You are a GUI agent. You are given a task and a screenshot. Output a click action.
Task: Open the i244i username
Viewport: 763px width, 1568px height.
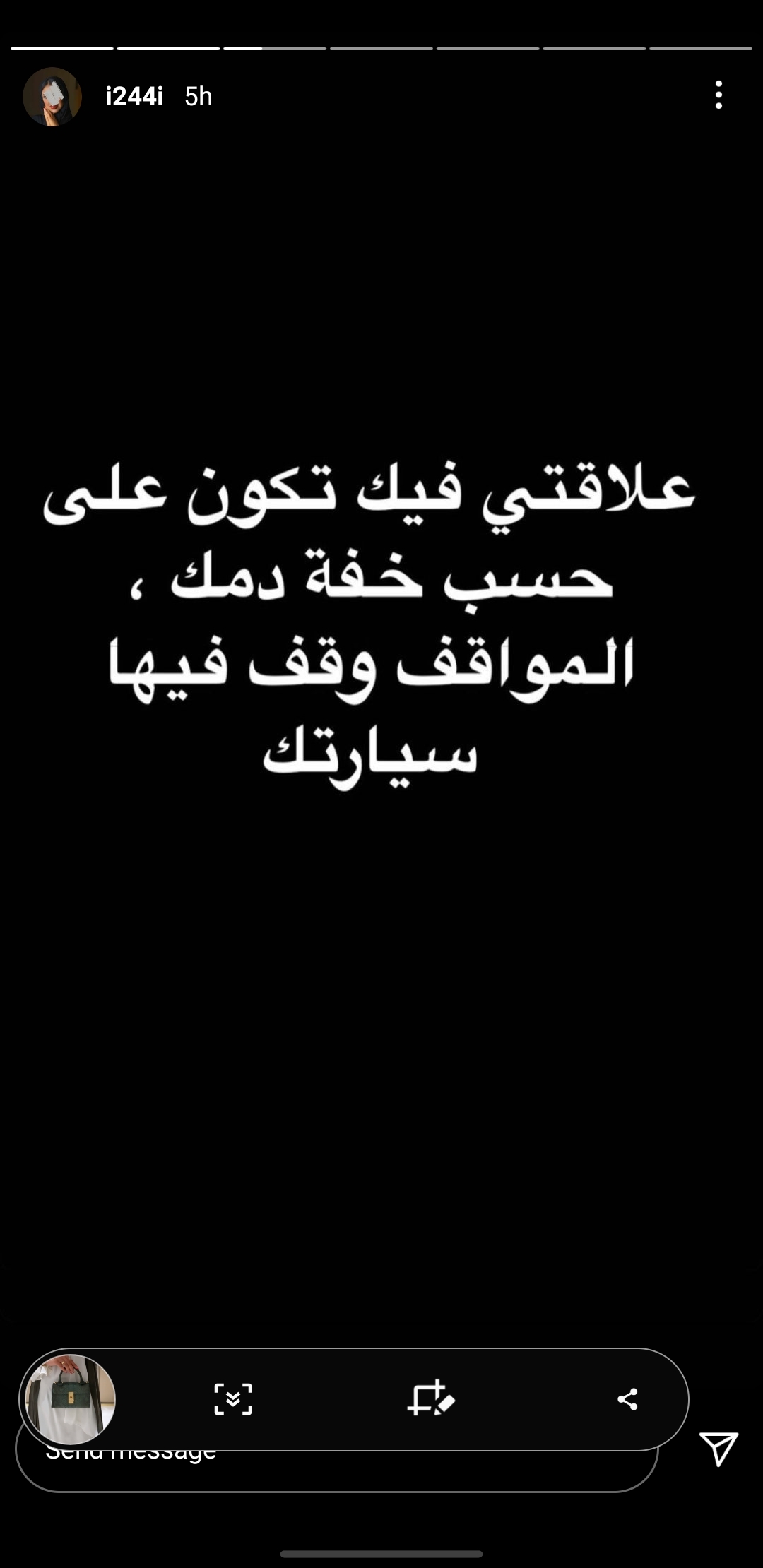tap(134, 97)
